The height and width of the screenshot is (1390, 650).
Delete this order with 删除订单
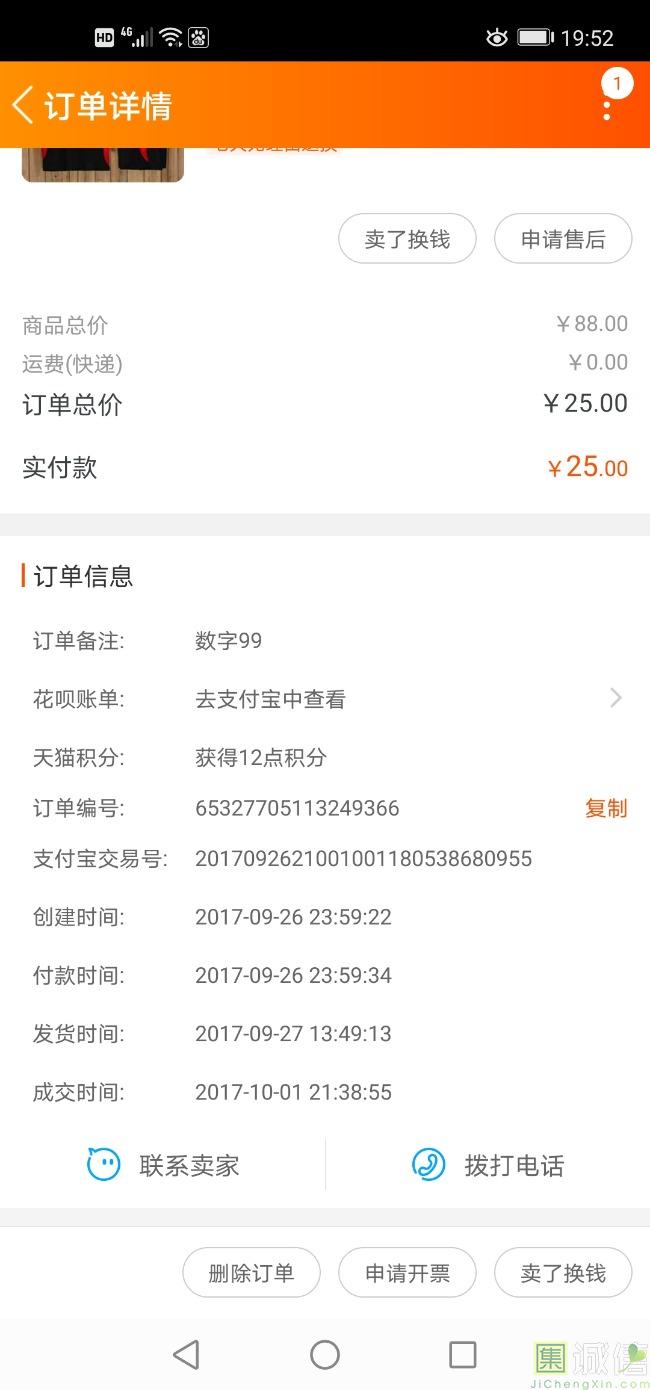click(251, 1273)
